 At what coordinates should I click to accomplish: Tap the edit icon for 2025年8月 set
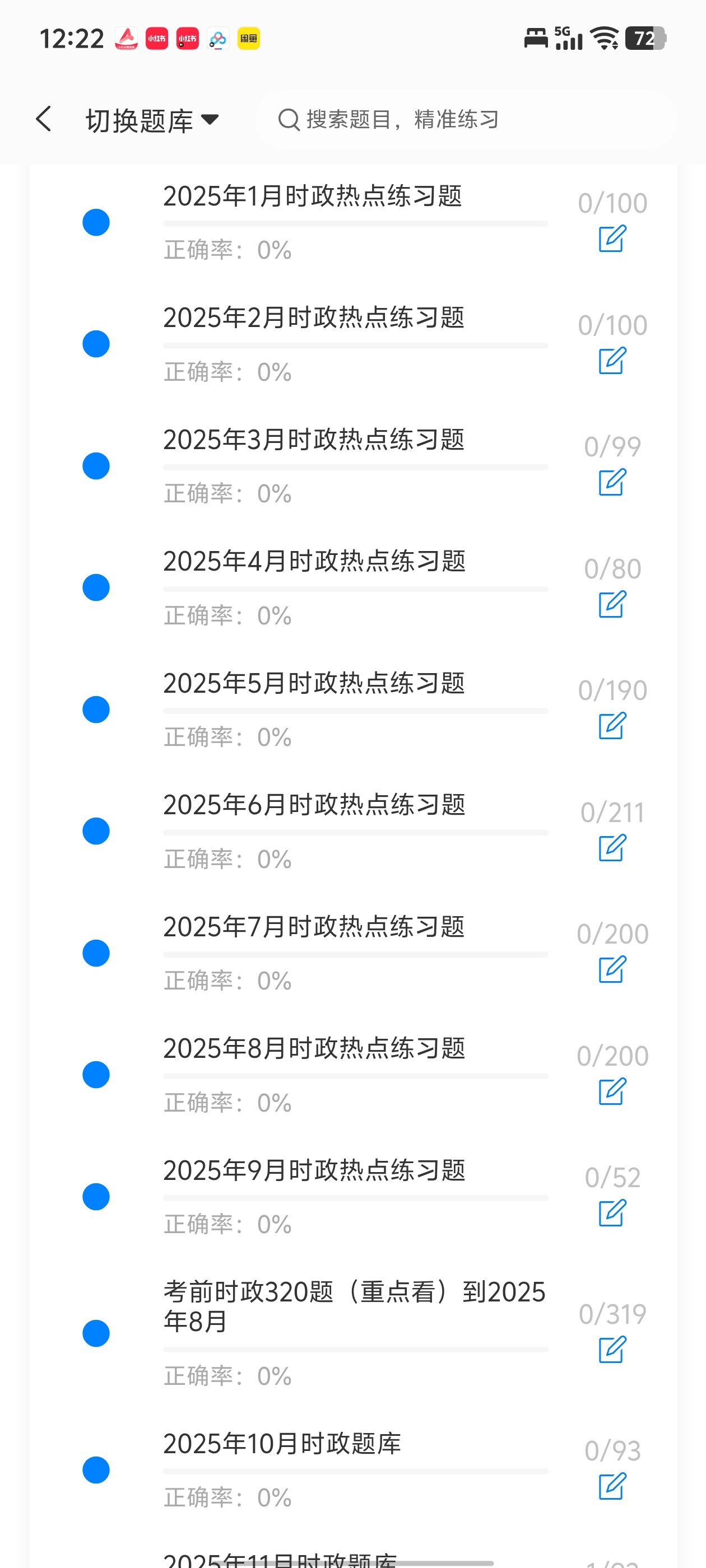(612, 1091)
